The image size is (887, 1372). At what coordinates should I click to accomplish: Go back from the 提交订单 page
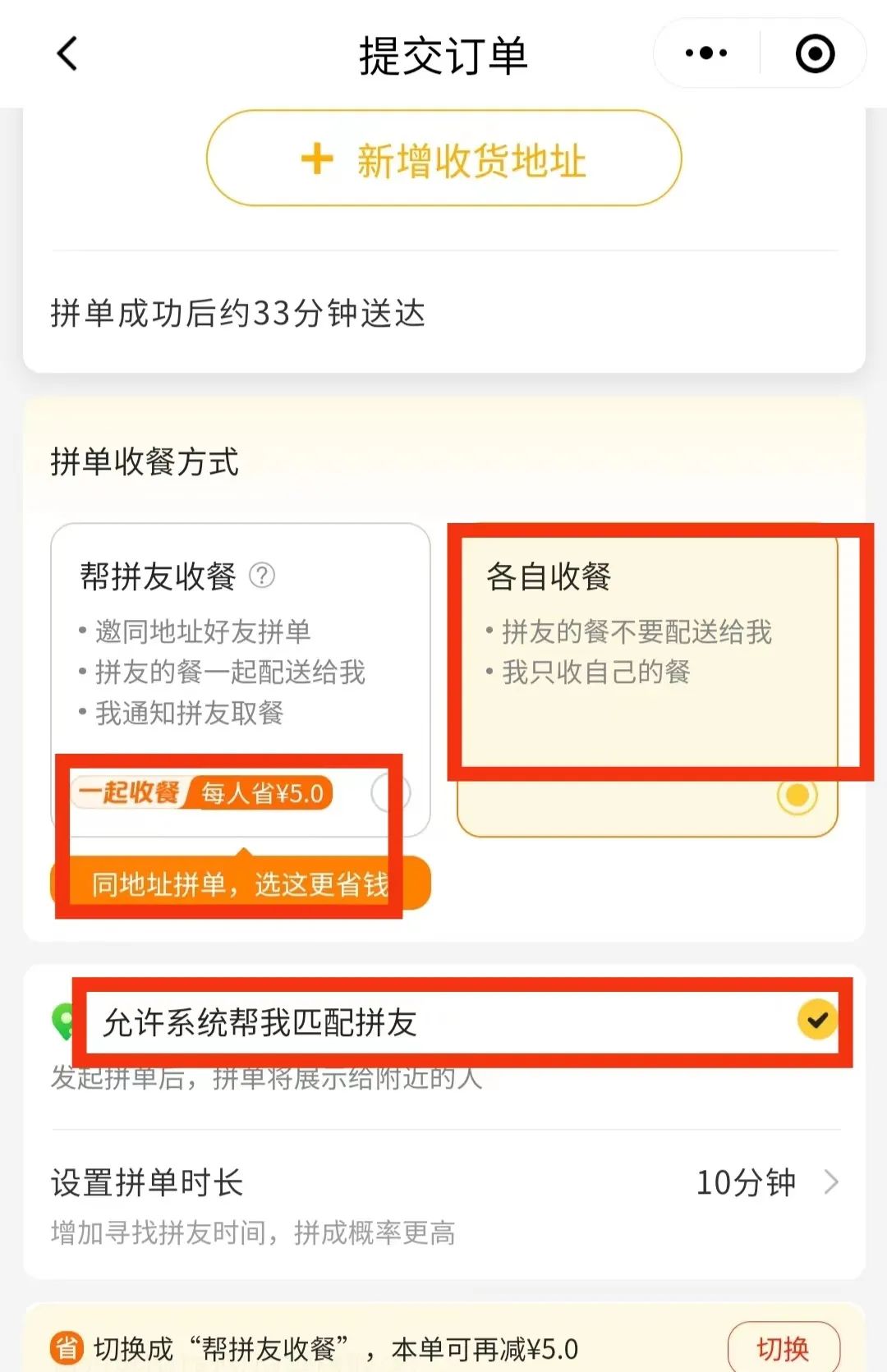tap(67, 54)
